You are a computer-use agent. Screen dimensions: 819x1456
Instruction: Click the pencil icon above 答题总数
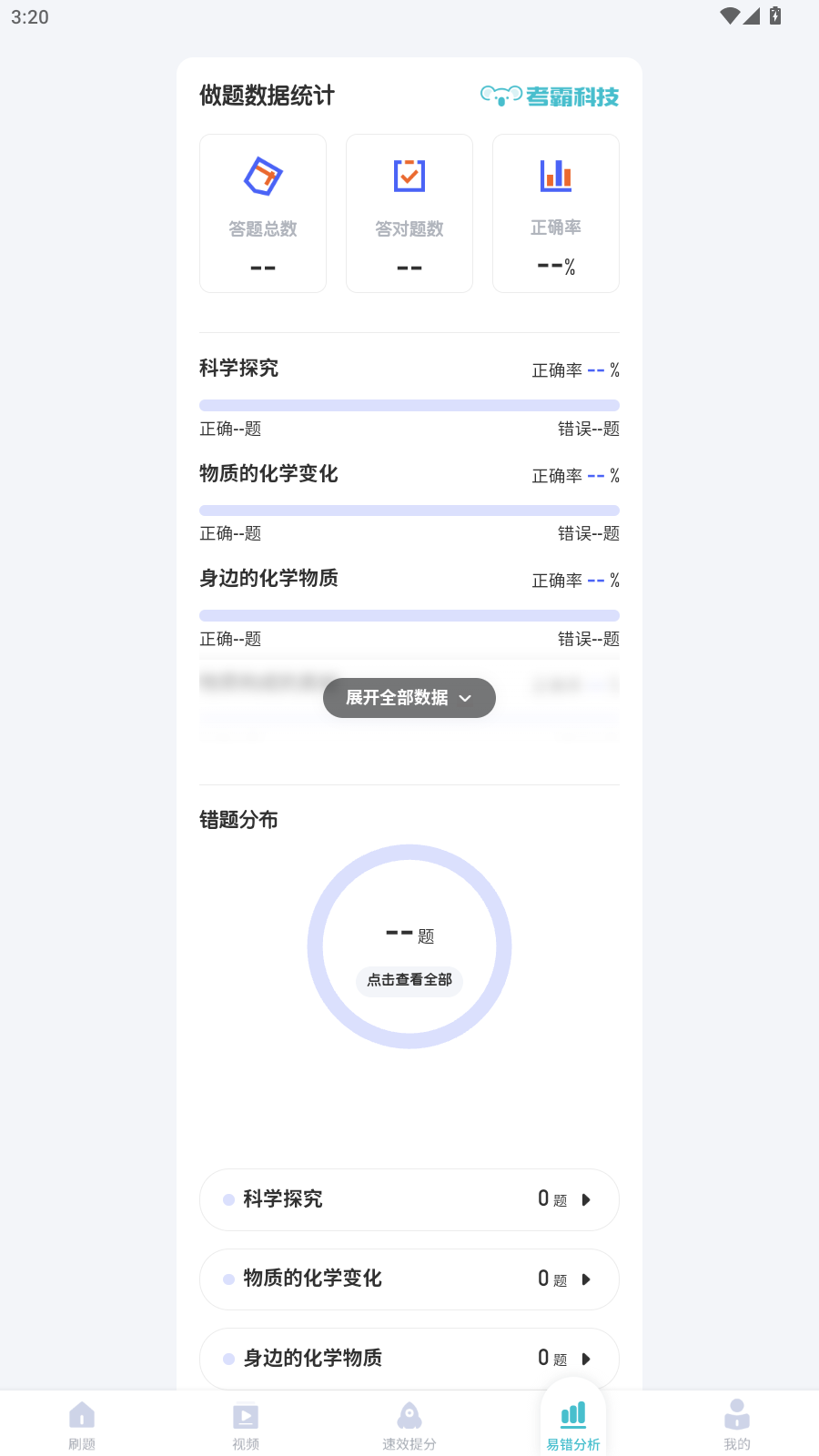pyautogui.click(x=262, y=177)
